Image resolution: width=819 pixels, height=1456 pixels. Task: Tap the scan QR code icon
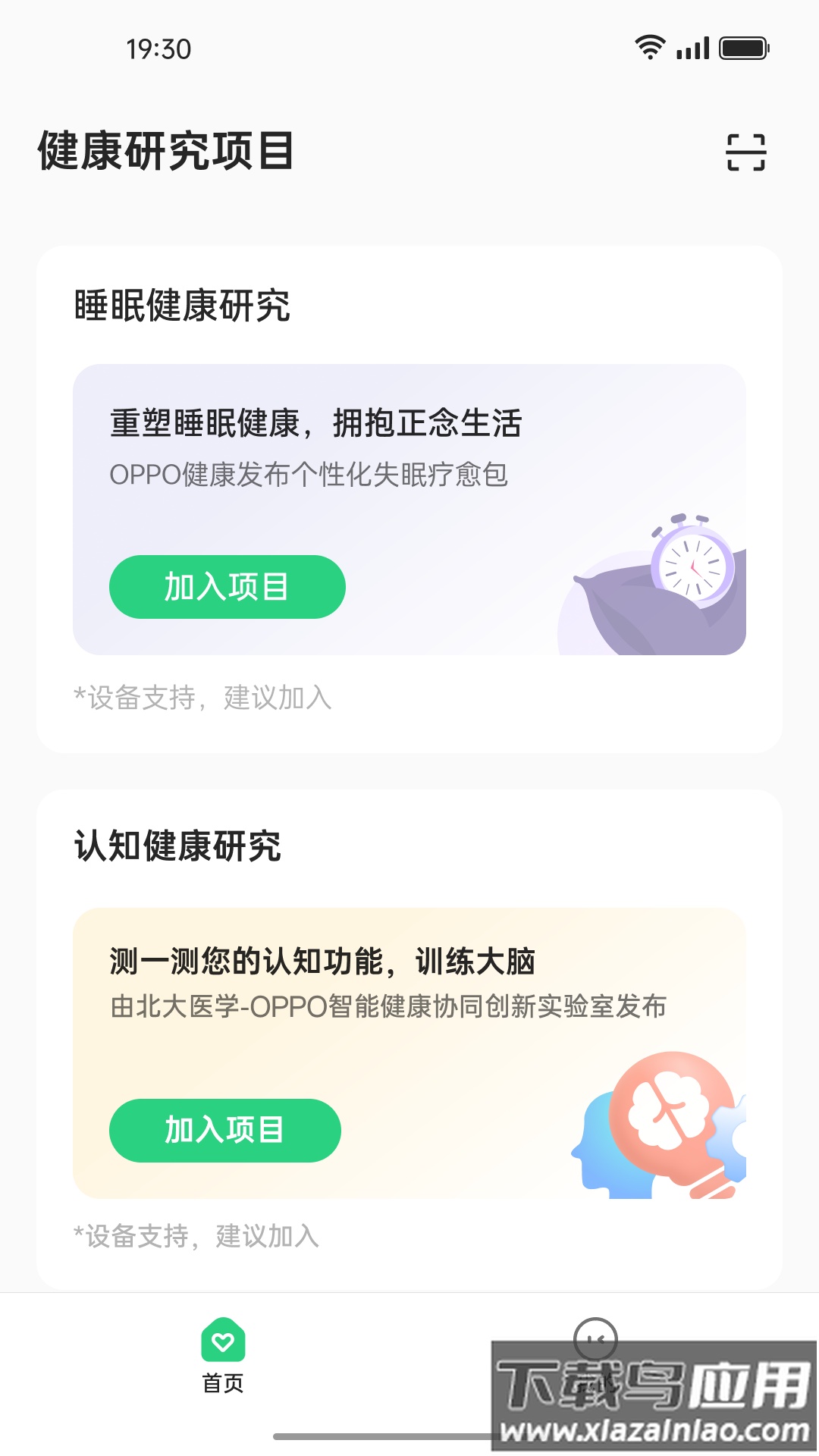point(746,152)
